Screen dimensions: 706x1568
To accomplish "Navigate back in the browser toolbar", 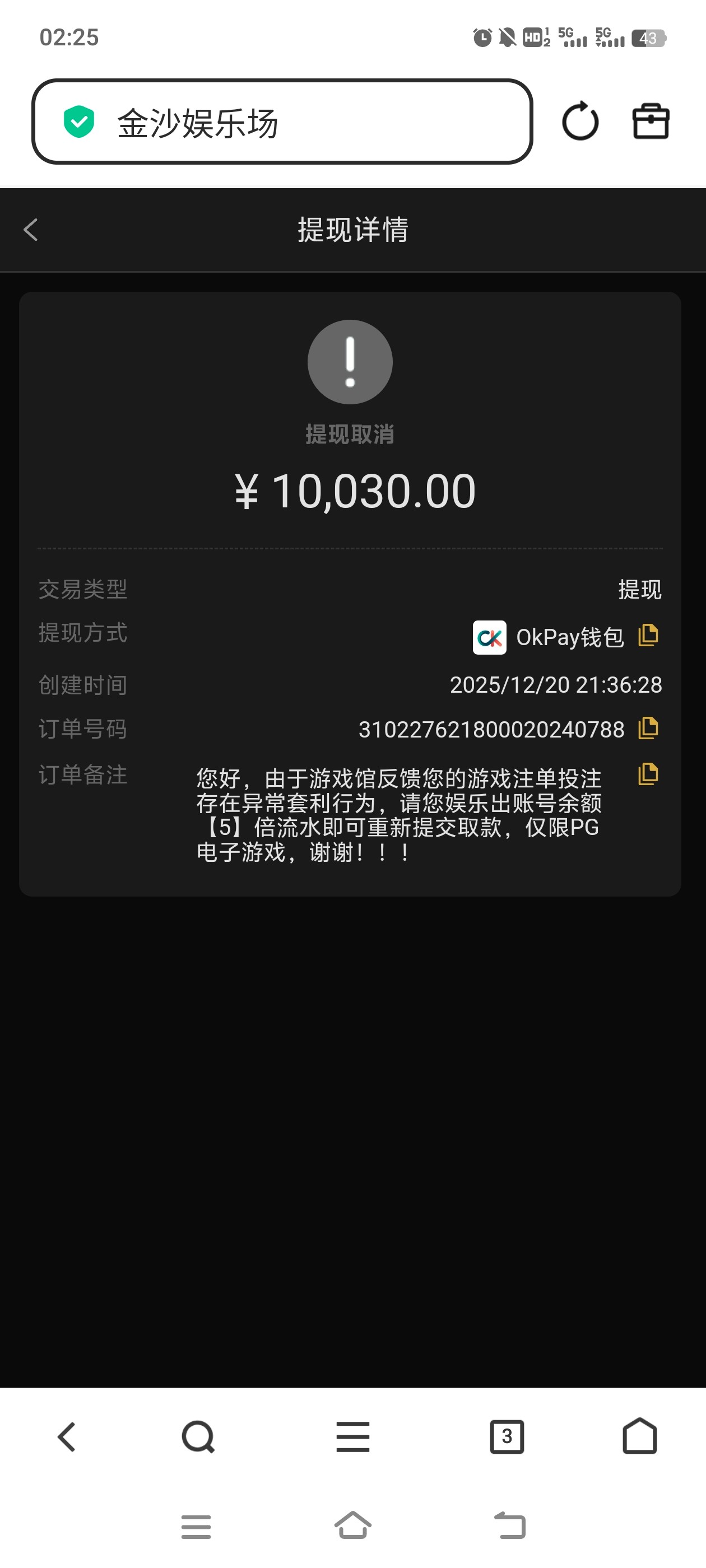I will 66,1437.
